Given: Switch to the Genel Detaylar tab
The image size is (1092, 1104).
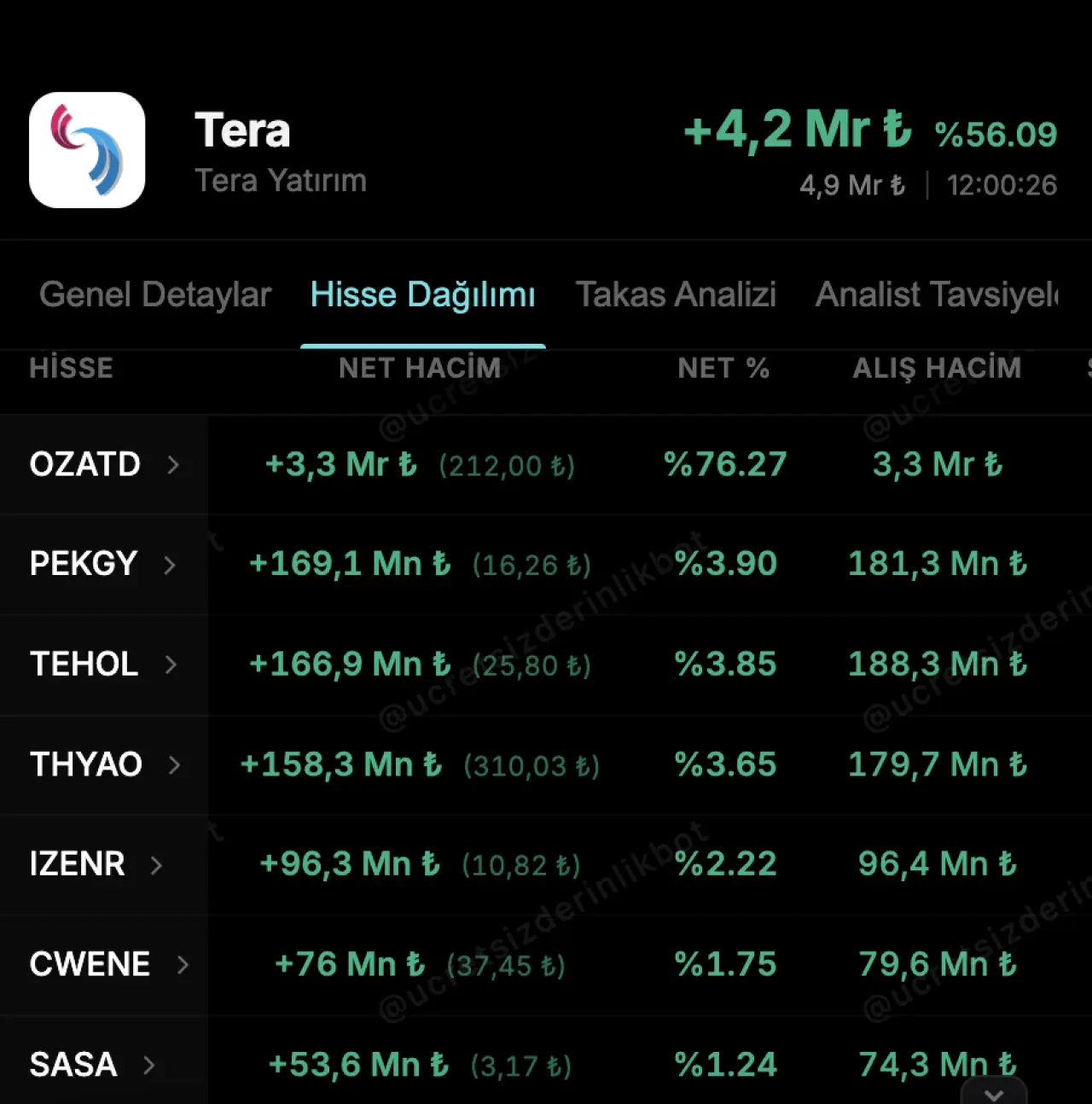Looking at the screenshot, I should [x=154, y=294].
